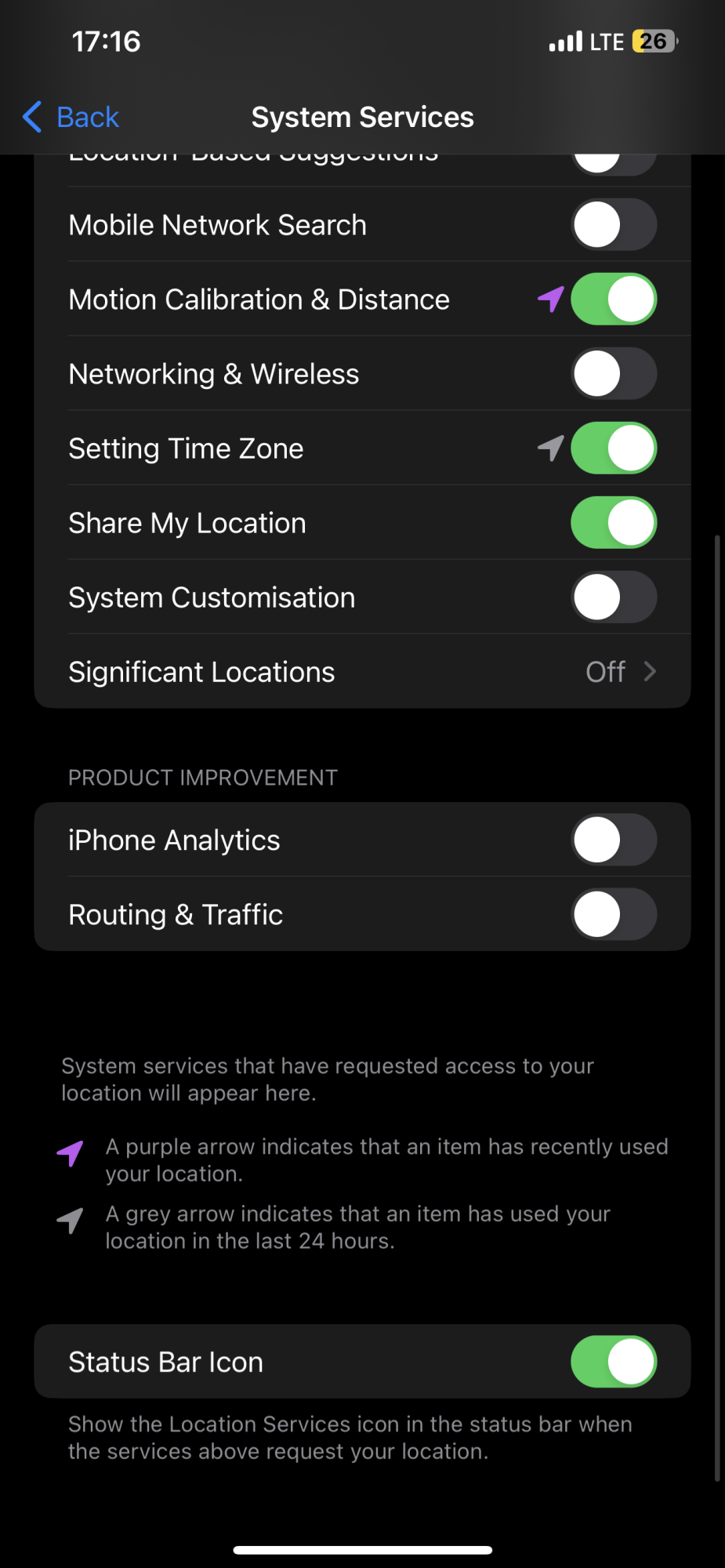Disable Setting Time Zone
Screen dimensions: 725x1568
tap(613, 448)
